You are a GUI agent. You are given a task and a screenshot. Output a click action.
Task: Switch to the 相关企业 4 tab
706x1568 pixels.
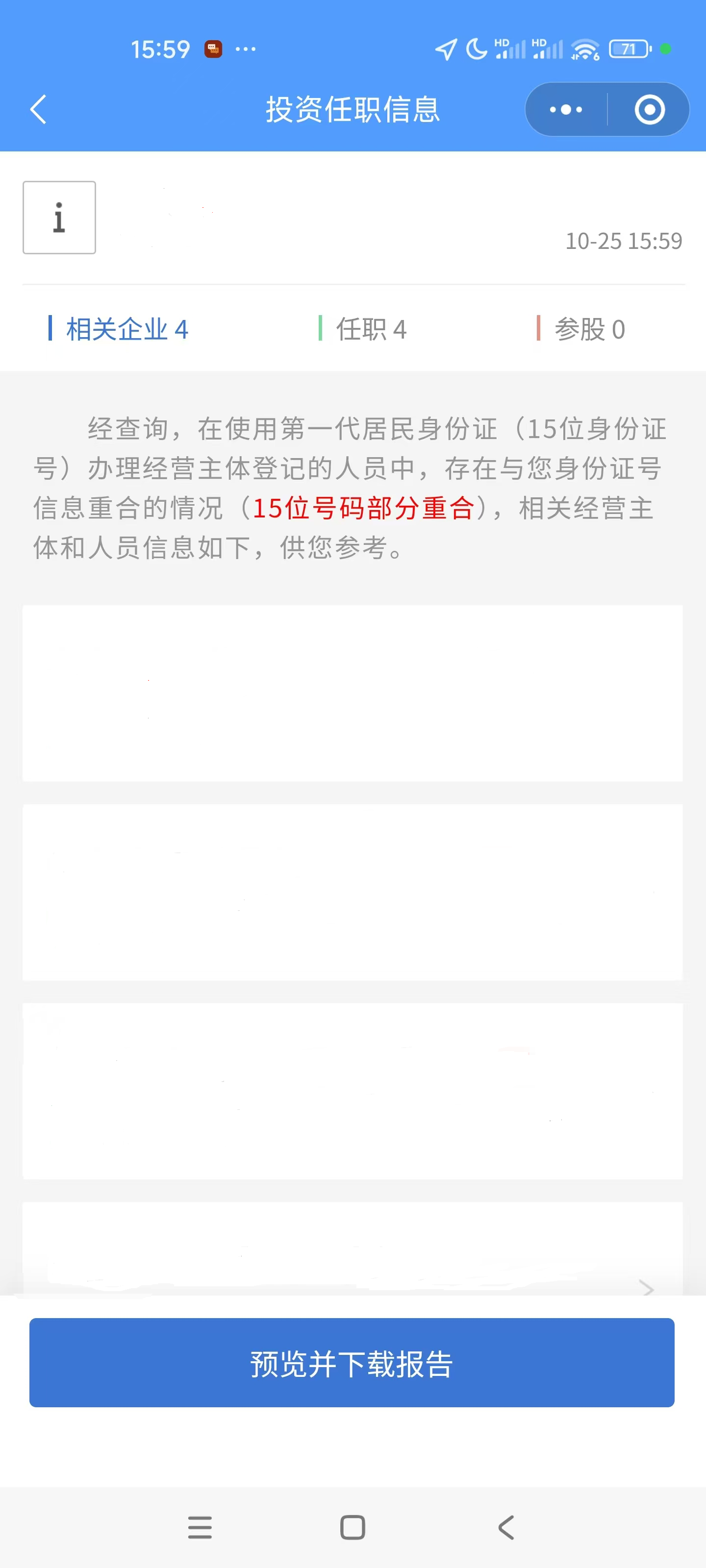(x=119, y=329)
